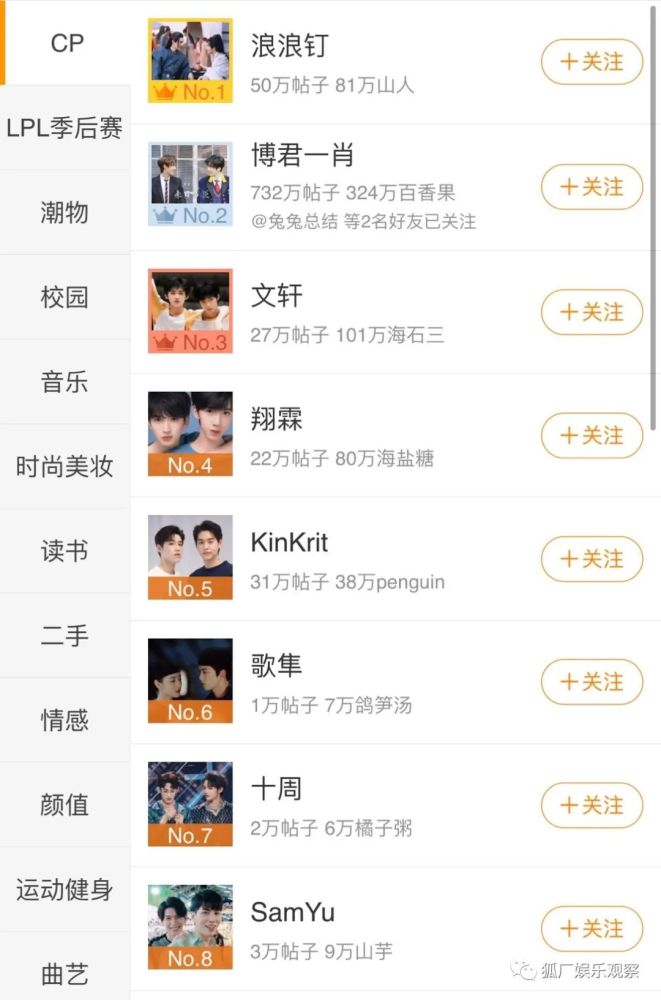Tap 关注 beside 歌隼
This screenshot has height=1000, width=661.
point(591,682)
